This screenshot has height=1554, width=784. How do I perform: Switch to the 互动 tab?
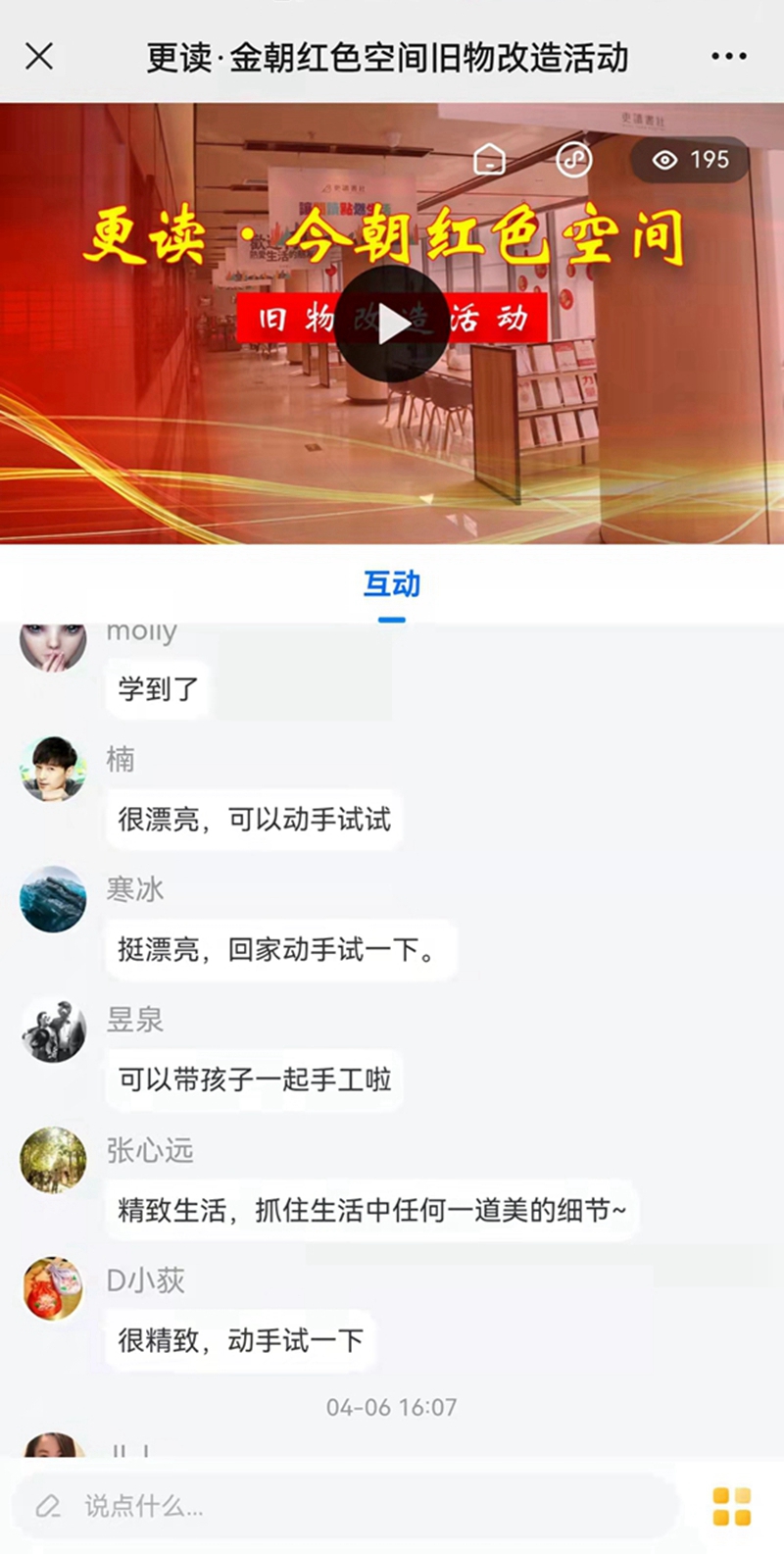(x=392, y=585)
